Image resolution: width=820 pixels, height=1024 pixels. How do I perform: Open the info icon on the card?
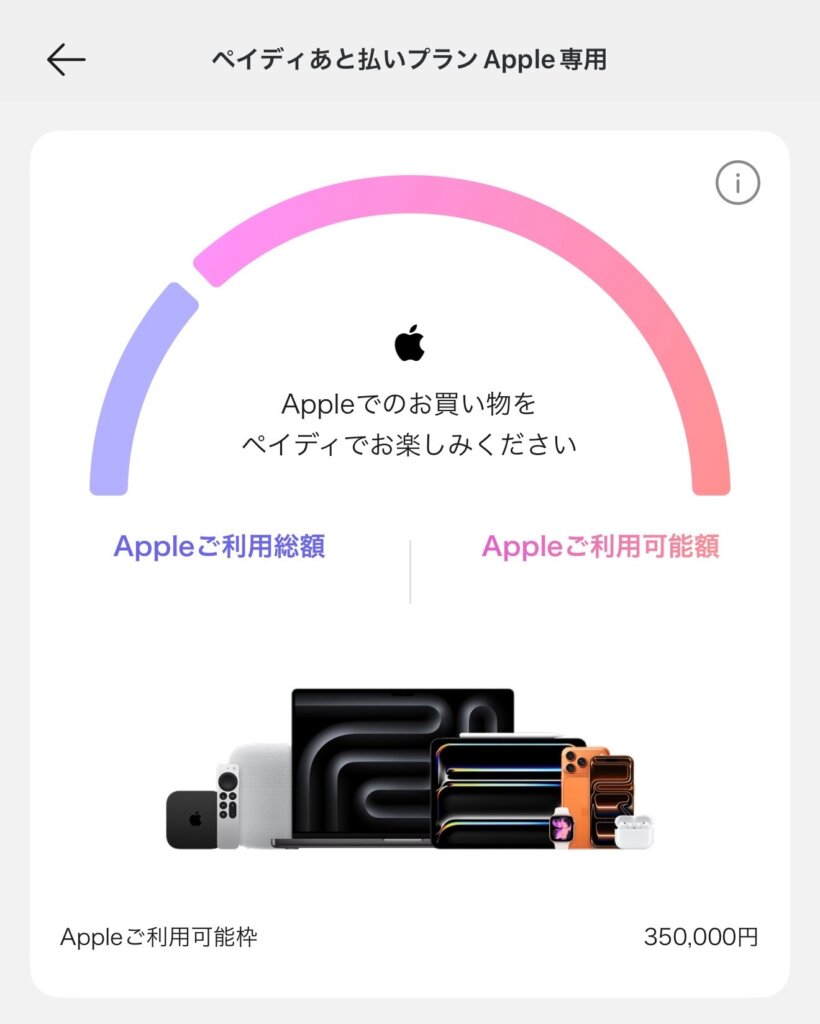pyautogui.click(x=738, y=183)
